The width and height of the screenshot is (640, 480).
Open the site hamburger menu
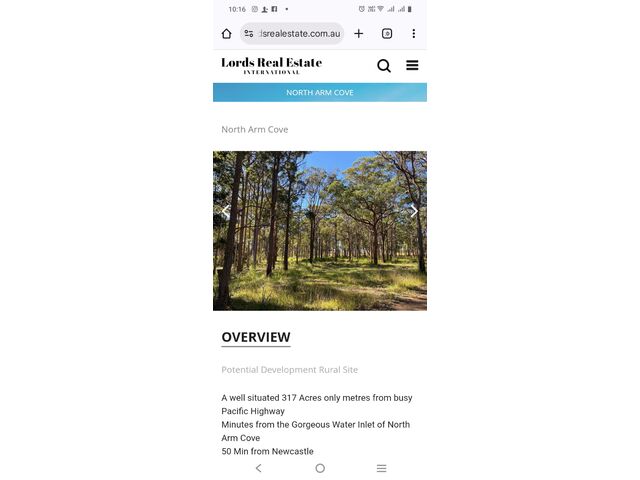[412, 66]
